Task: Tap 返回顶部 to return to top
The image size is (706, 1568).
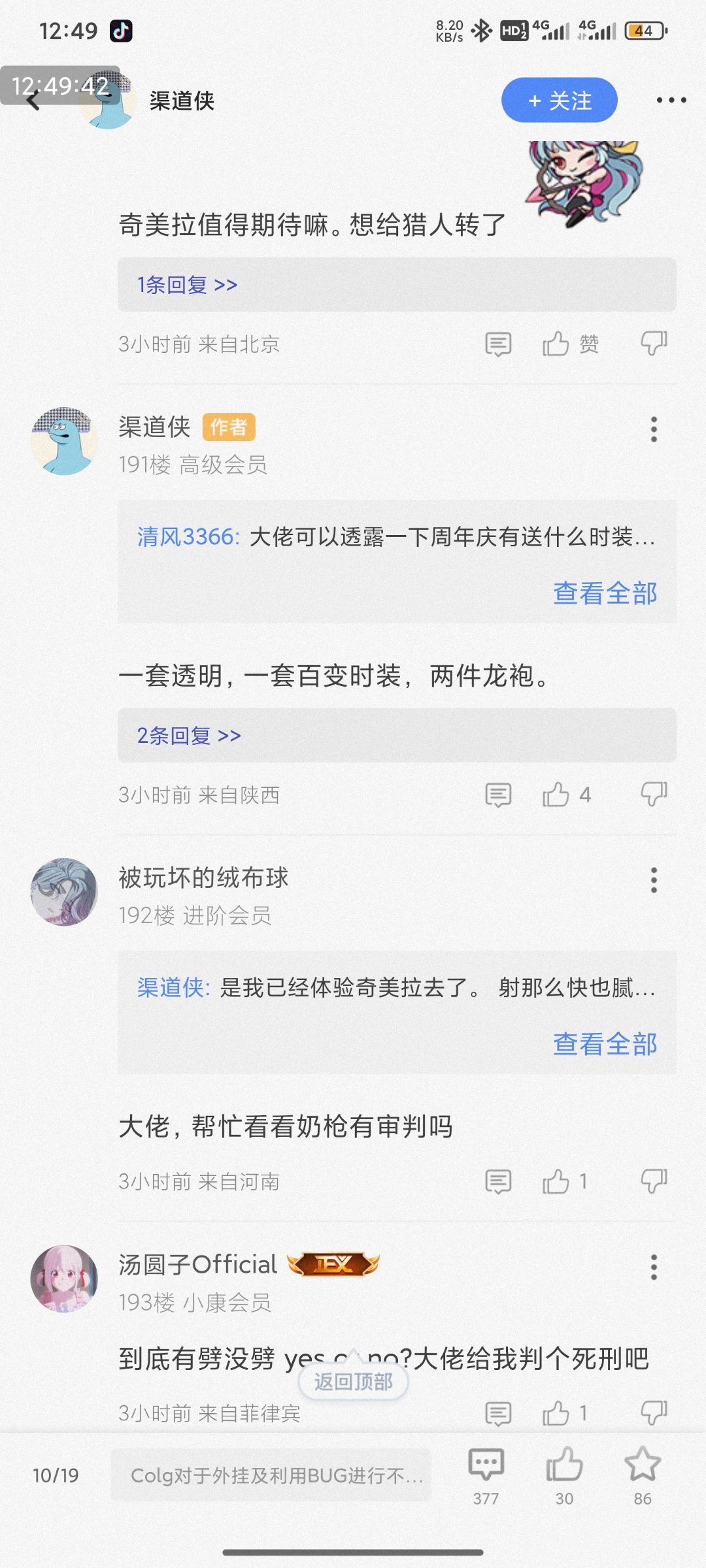Action: (x=353, y=1382)
